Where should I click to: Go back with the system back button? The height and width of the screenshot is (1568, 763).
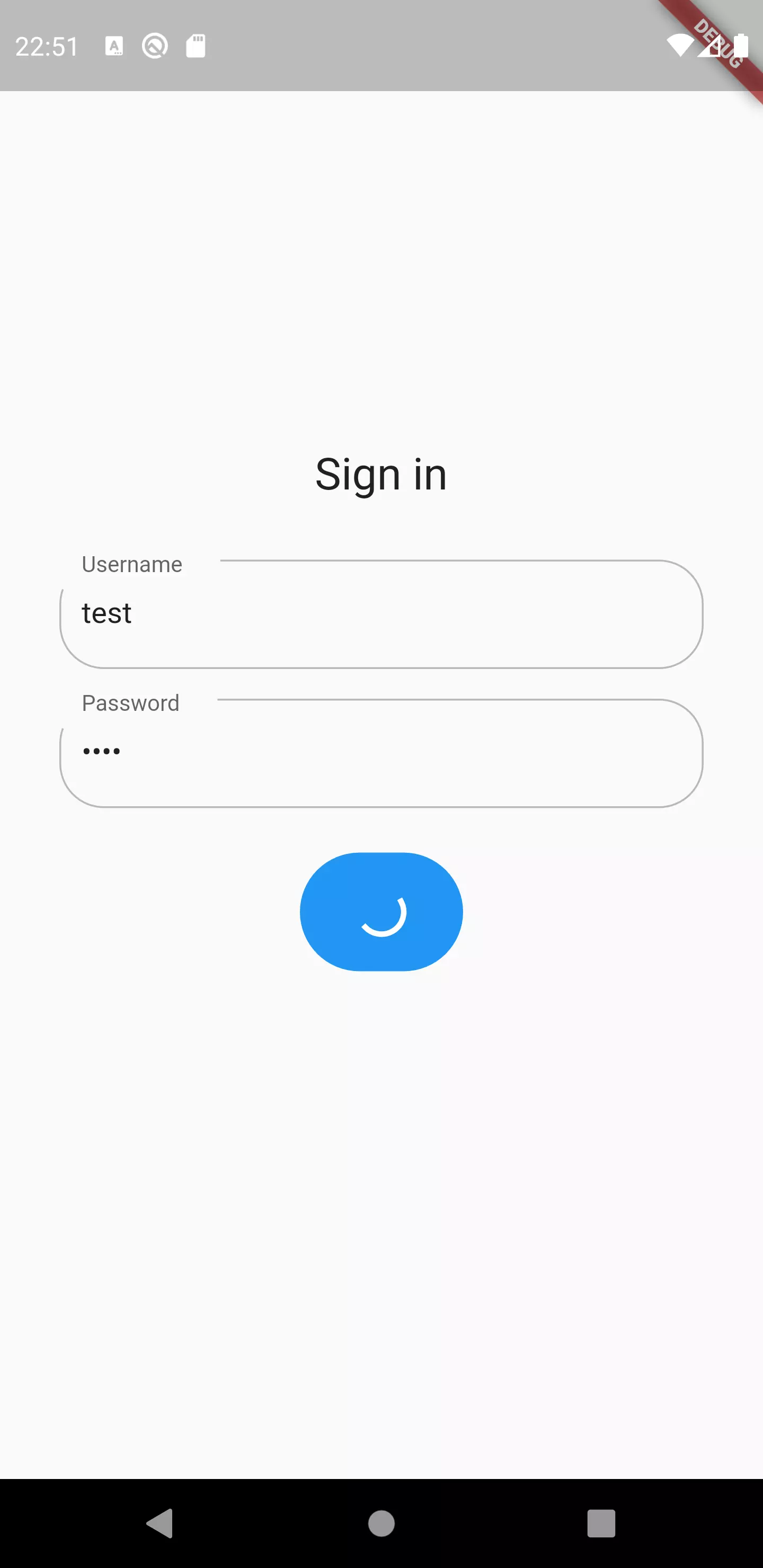(160, 1523)
